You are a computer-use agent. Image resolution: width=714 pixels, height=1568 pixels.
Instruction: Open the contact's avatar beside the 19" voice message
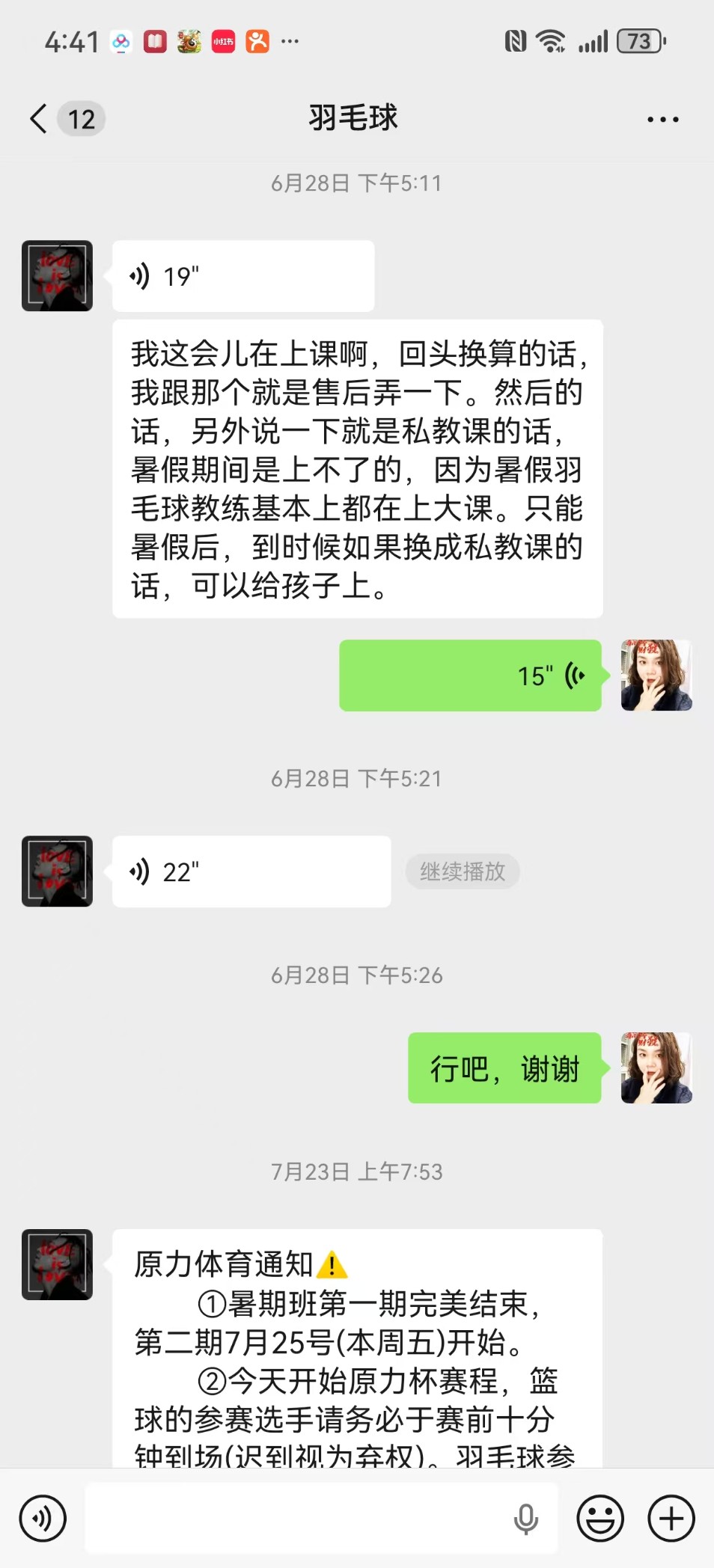click(58, 276)
